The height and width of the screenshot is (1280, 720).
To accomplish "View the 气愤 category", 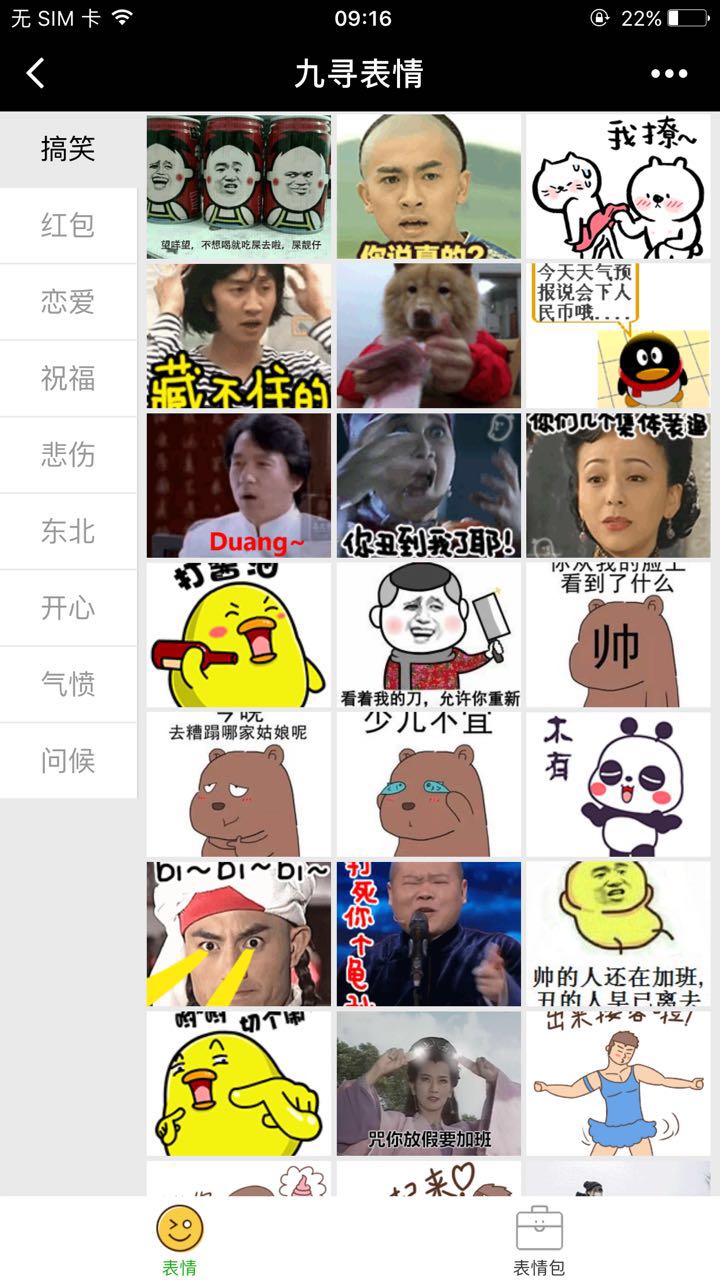I will click(x=68, y=684).
